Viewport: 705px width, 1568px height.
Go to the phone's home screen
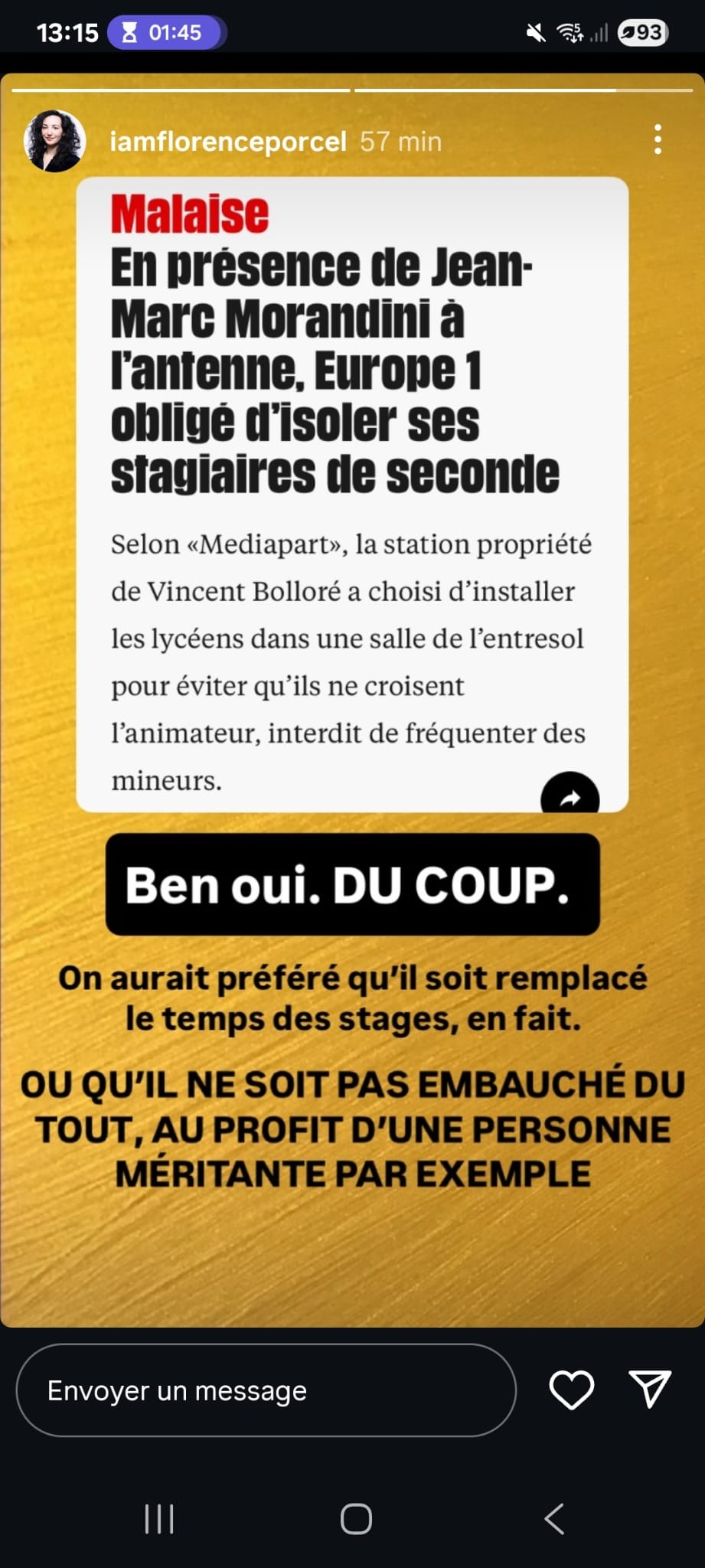356,1519
